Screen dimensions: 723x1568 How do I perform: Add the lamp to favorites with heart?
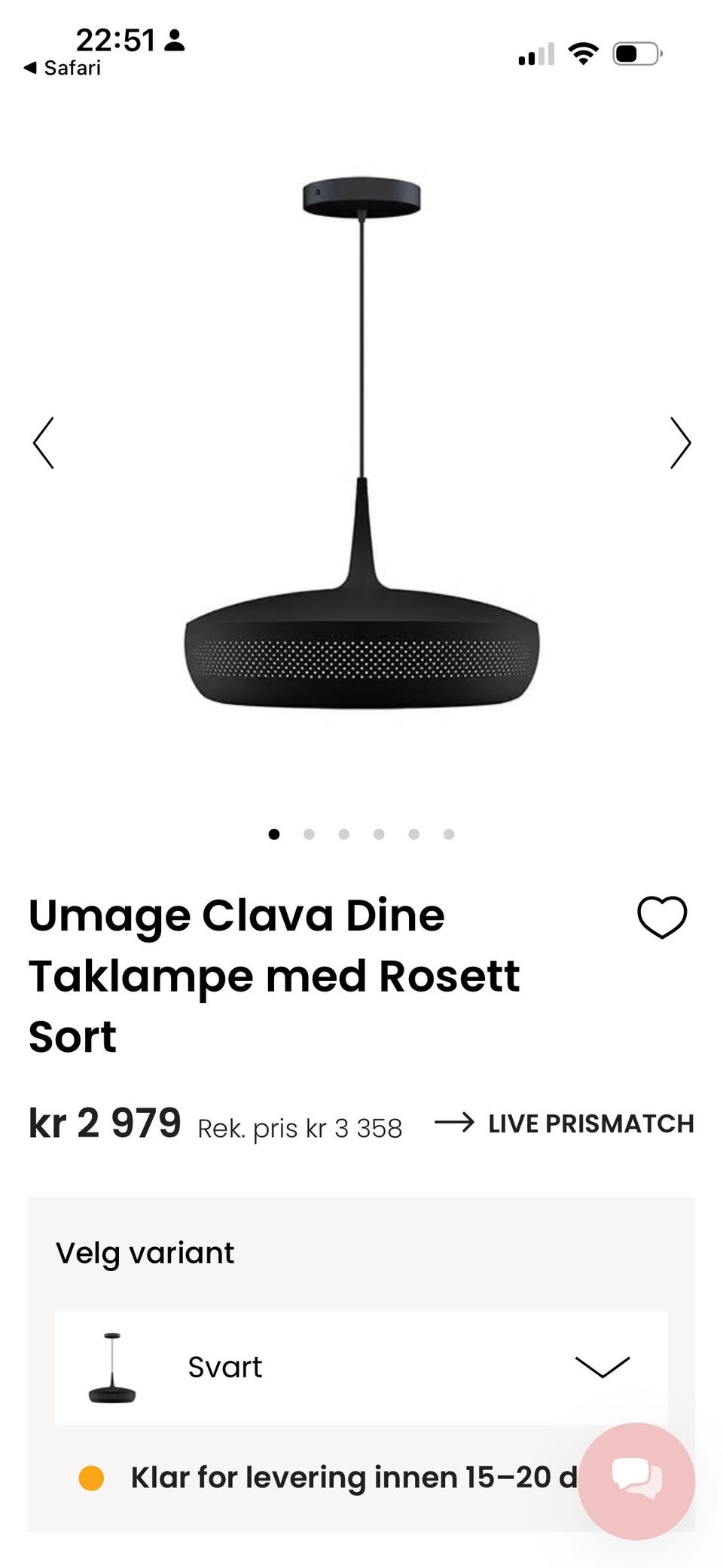click(x=662, y=917)
